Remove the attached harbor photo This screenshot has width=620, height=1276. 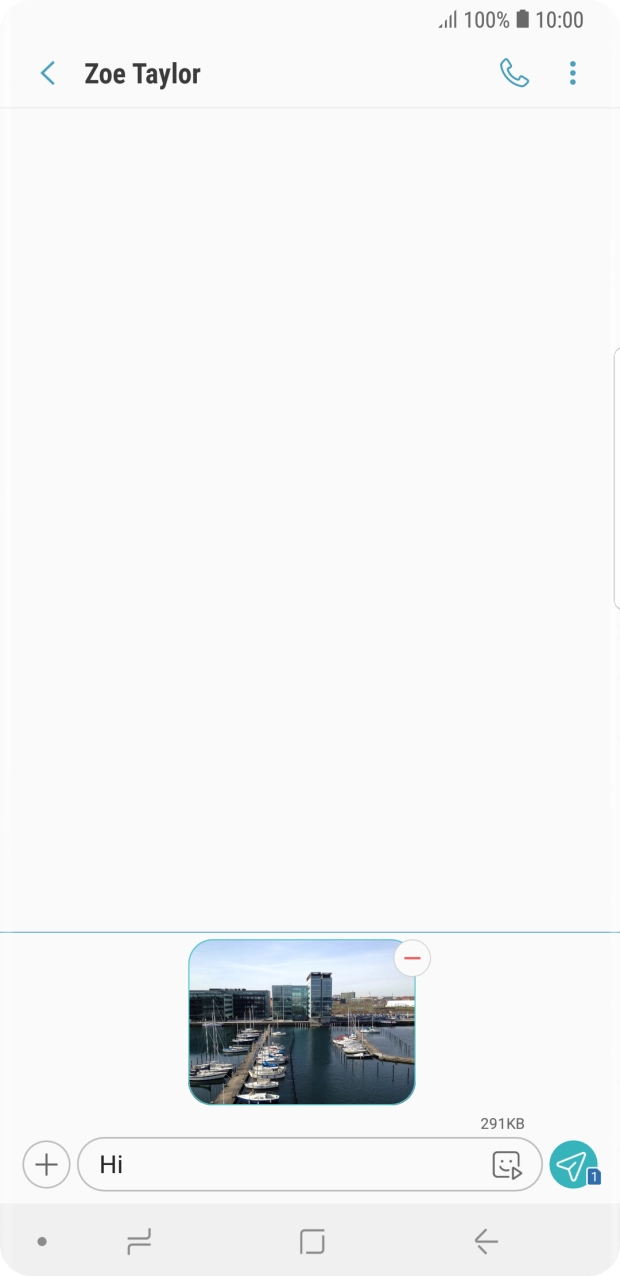pos(412,958)
